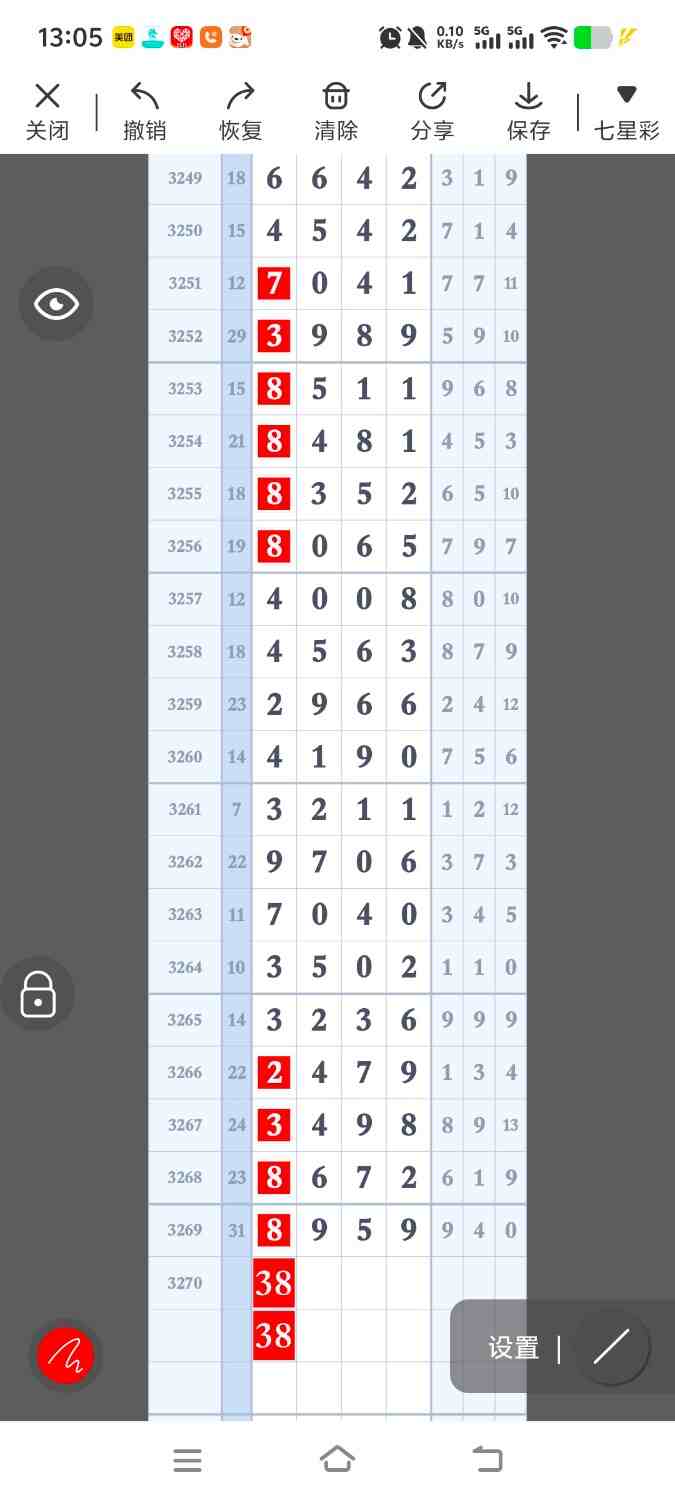
Task: Navigate back with the system back button
Action: [x=488, y=1460]
